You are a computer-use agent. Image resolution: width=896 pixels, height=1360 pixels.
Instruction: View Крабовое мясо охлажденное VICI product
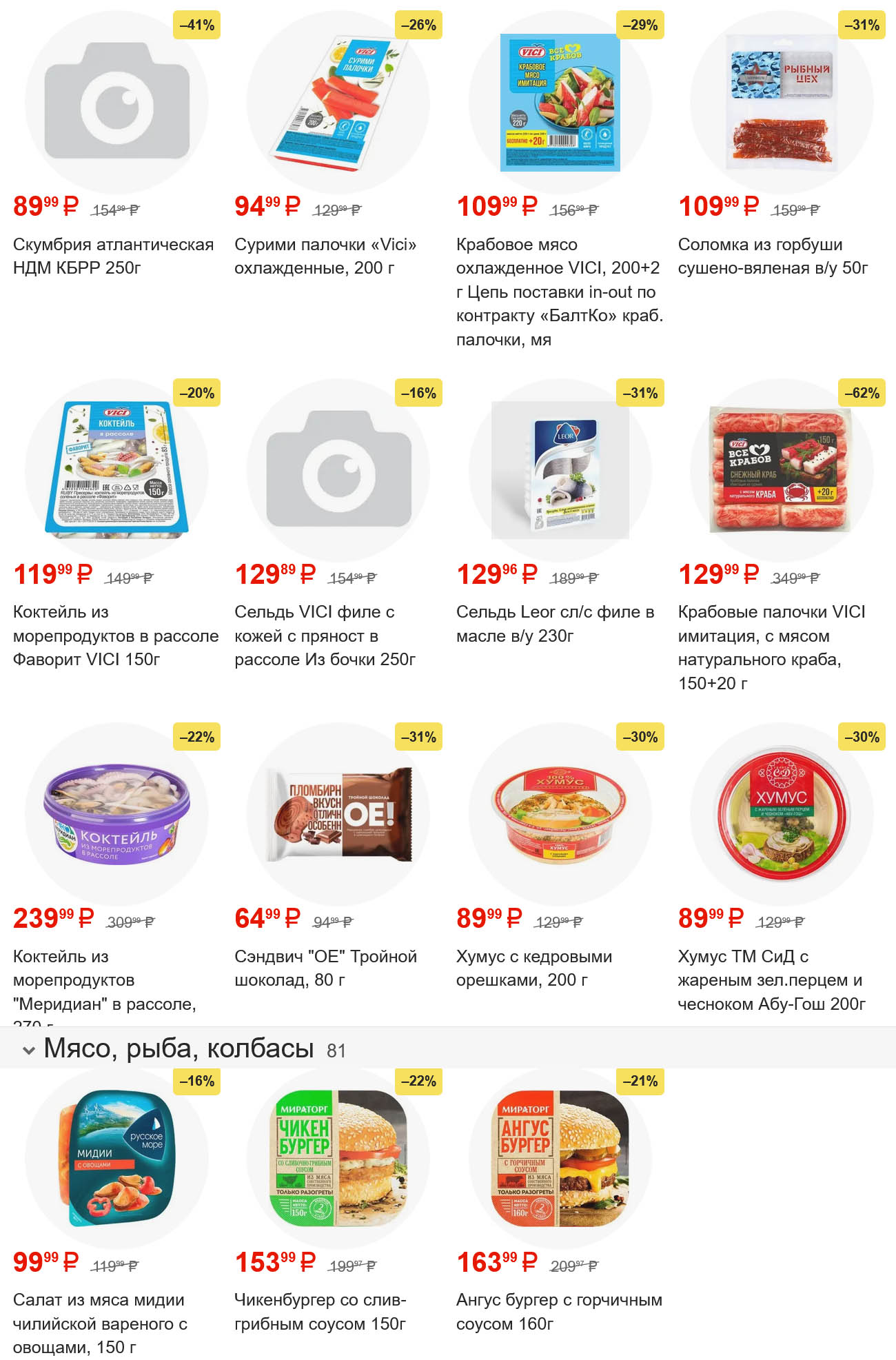pyautogui.click(x=560, y=103)
